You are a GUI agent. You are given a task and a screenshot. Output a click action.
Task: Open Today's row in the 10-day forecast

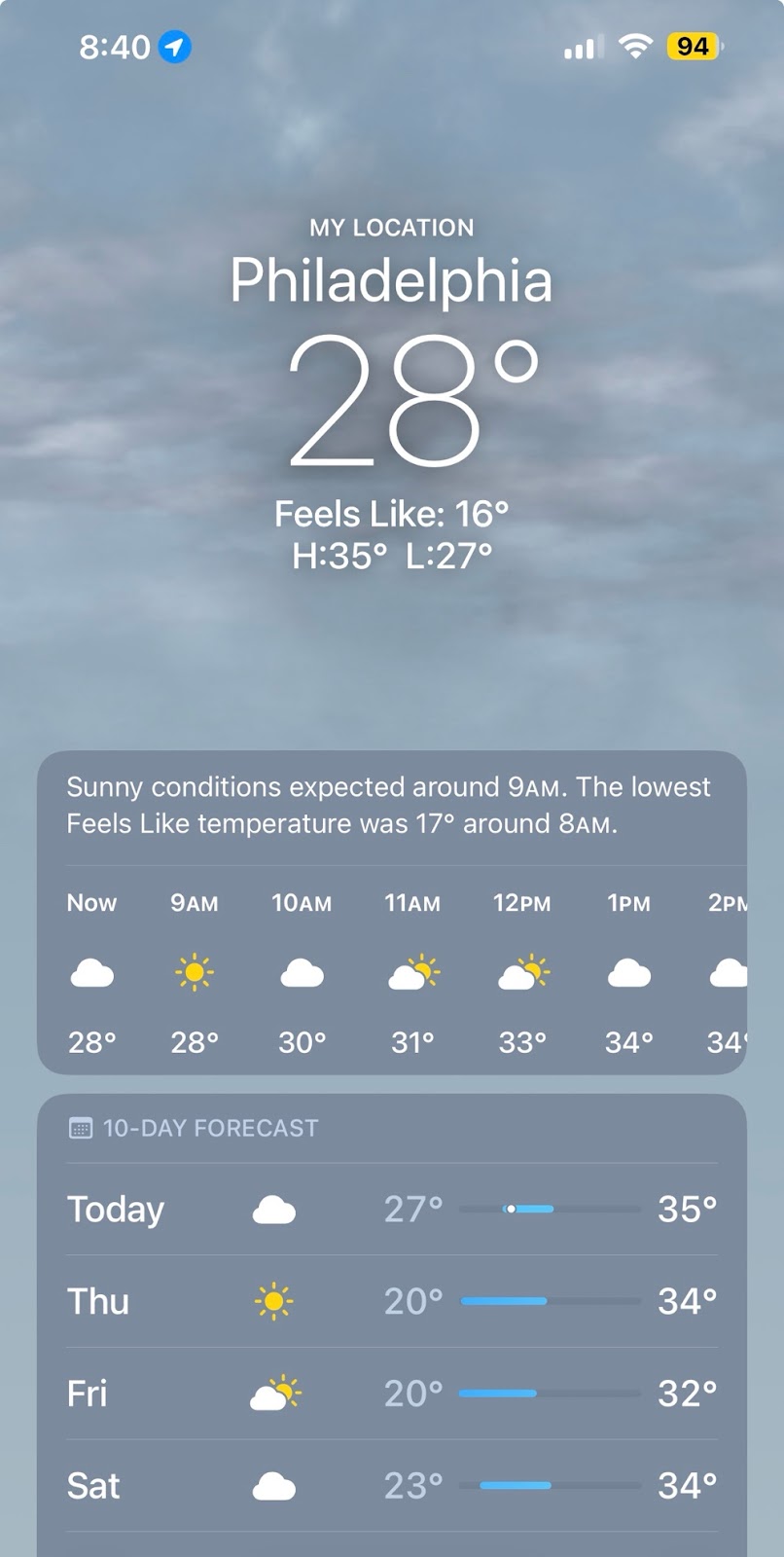coord(391,1209)
